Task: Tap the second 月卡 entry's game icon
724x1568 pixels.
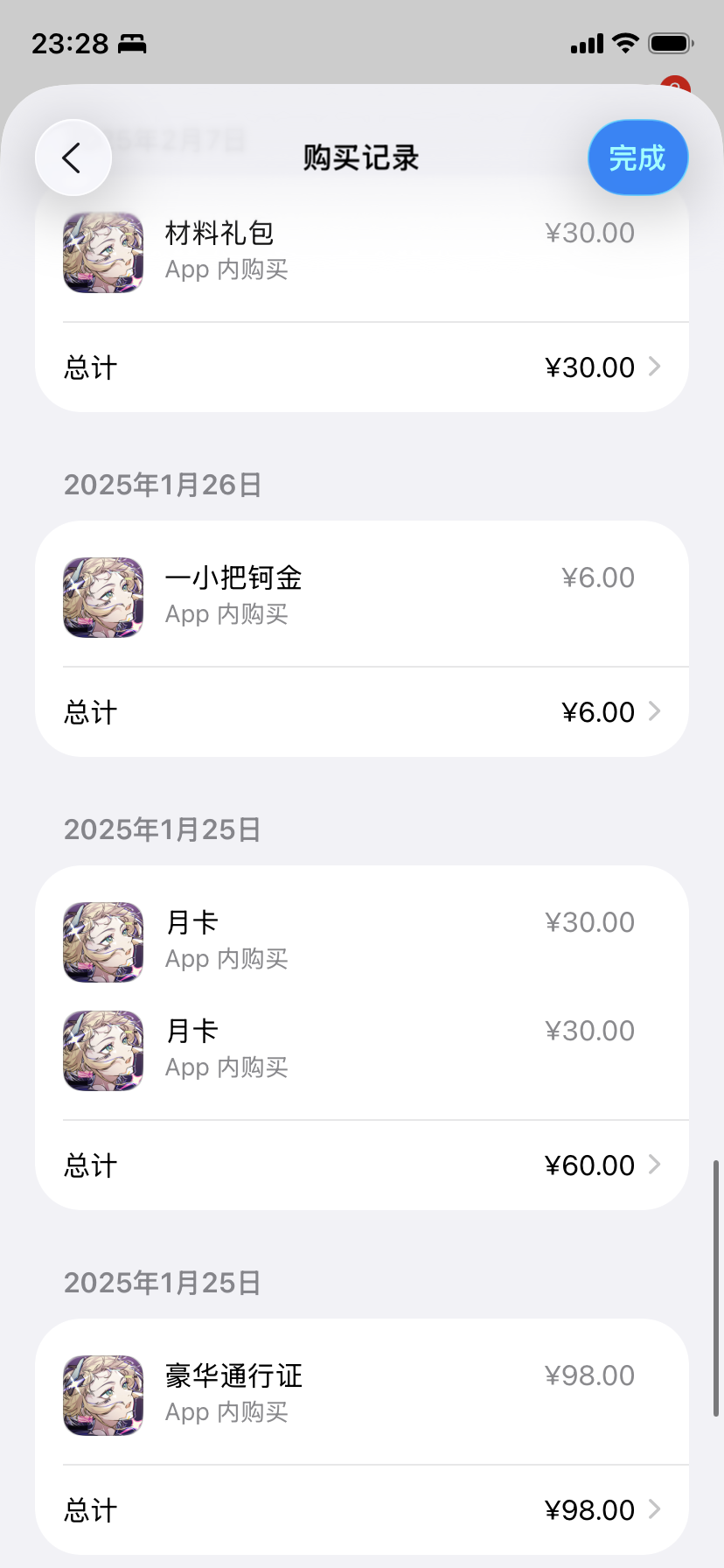Action: click(x=103, y=1051)
